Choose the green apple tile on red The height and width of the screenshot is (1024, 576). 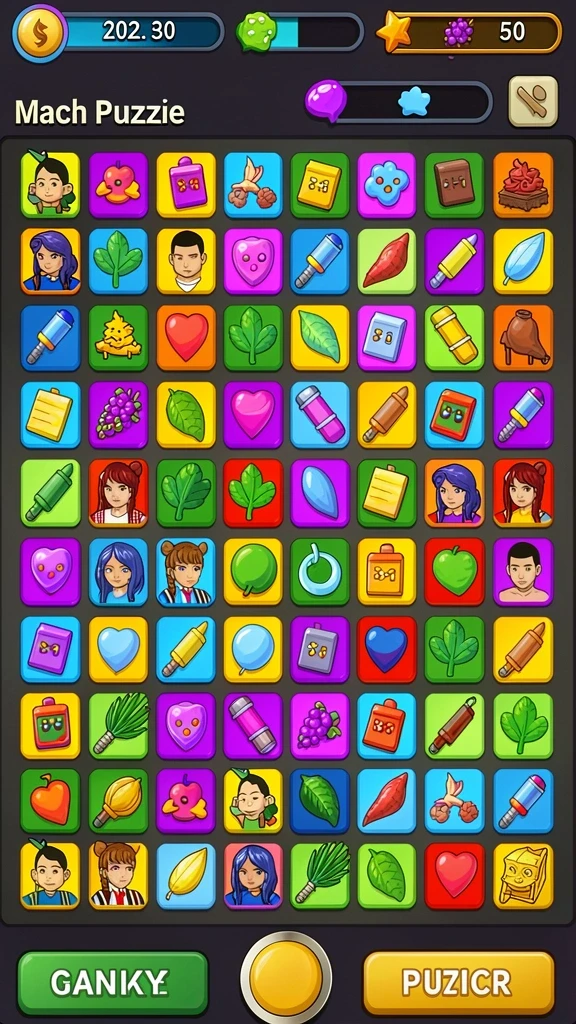(x=455, y=571)
